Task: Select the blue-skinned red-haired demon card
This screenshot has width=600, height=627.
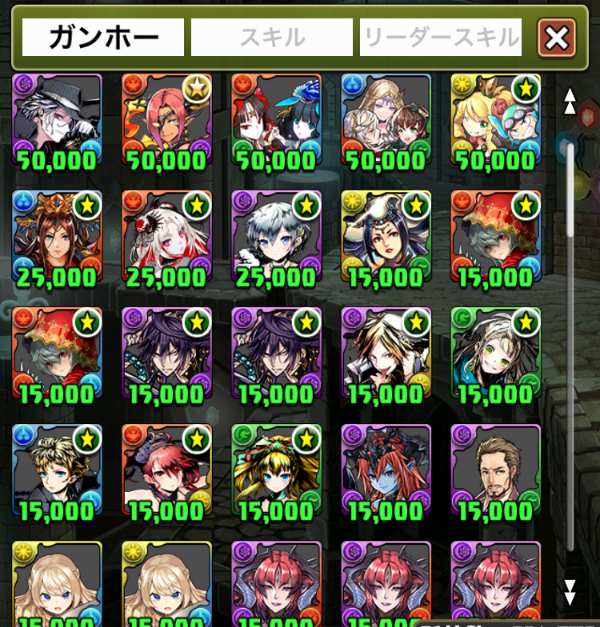Action: [x=386, y=469]
